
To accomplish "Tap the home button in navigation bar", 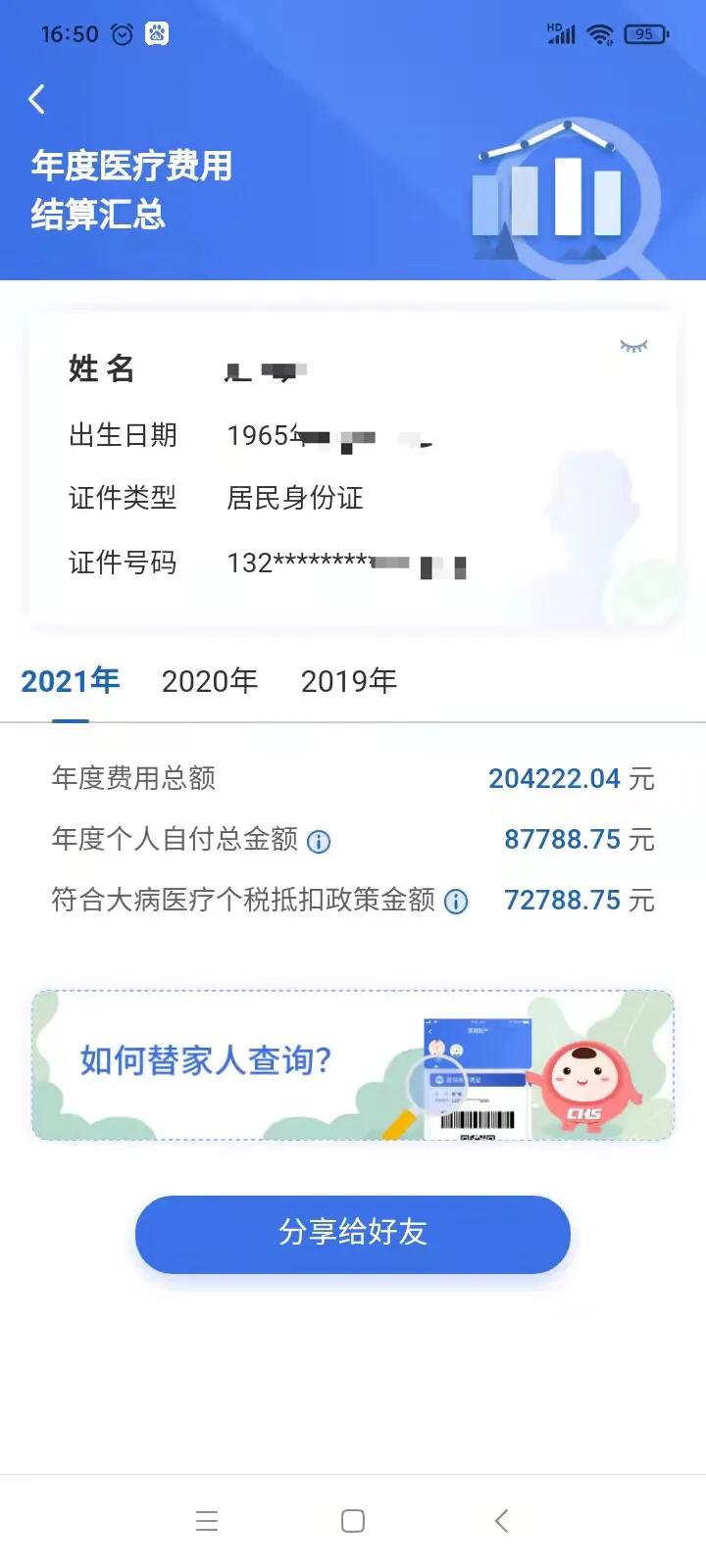I will (352, 1520).
